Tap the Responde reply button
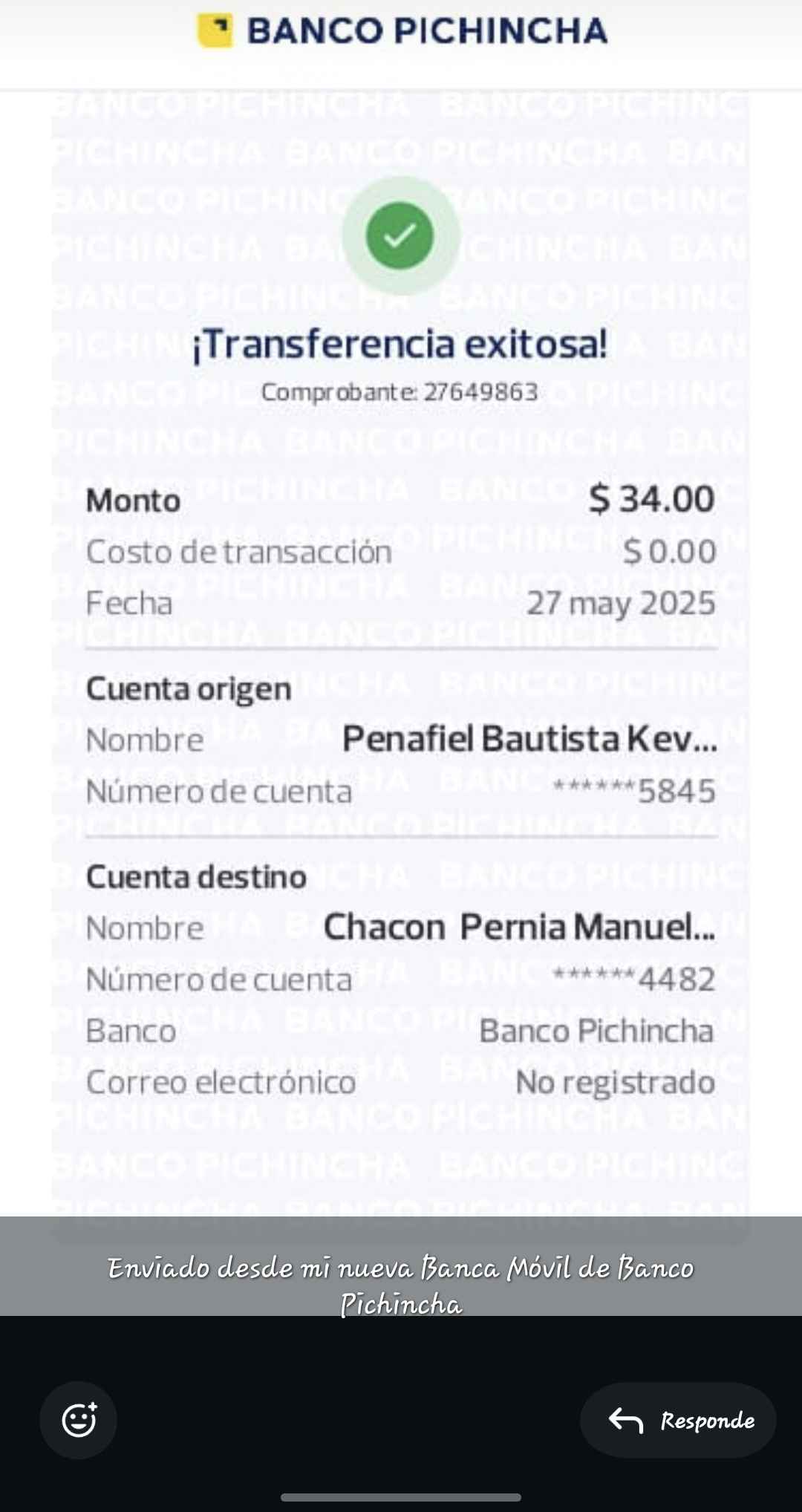The height and width of the screenshot is (1512, 802). 678,1420
